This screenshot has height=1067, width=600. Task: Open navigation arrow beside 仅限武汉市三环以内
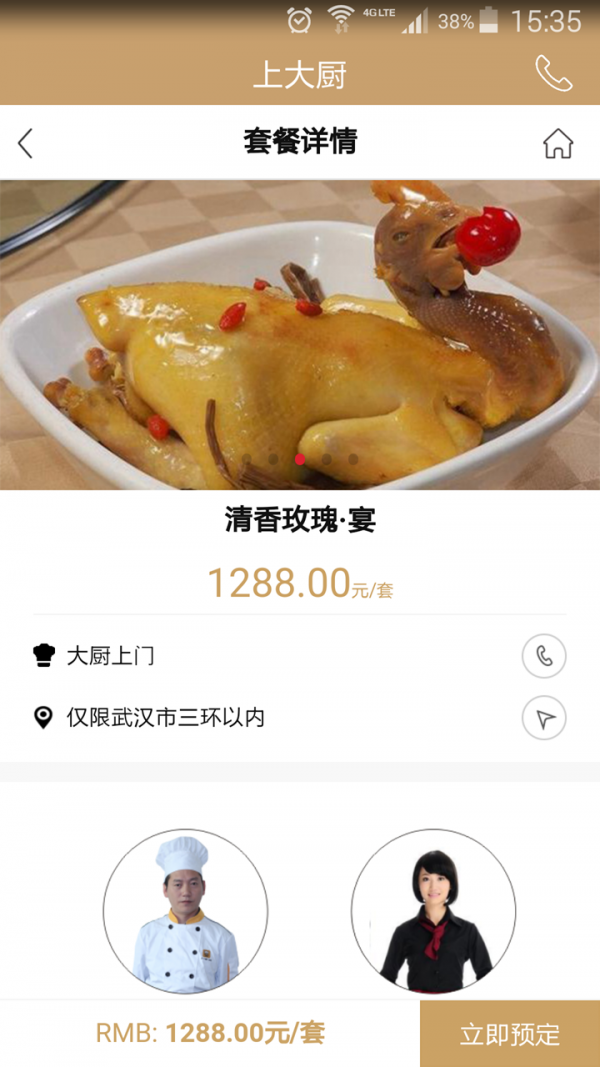pyautogui.click(x=544, y=718)
